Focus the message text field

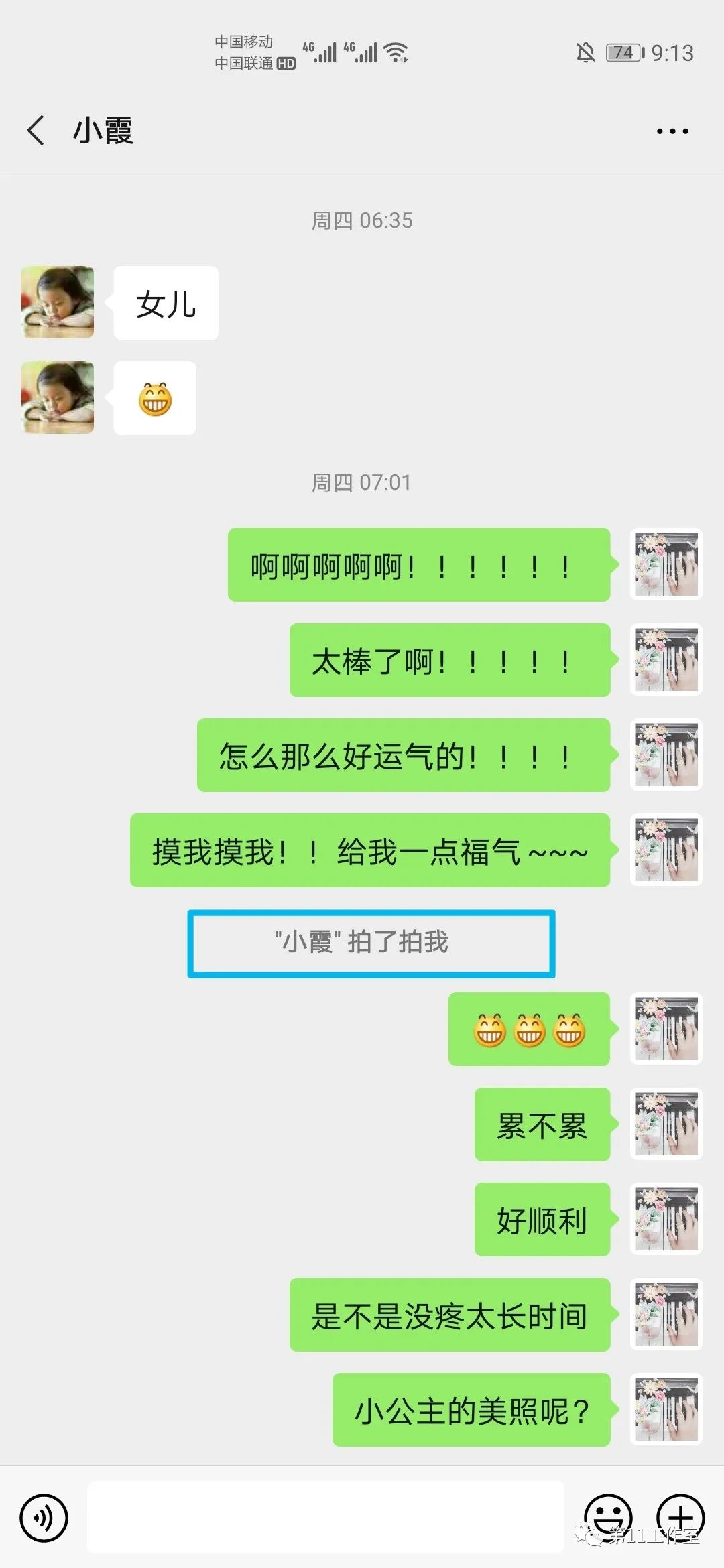point(326,1518)
